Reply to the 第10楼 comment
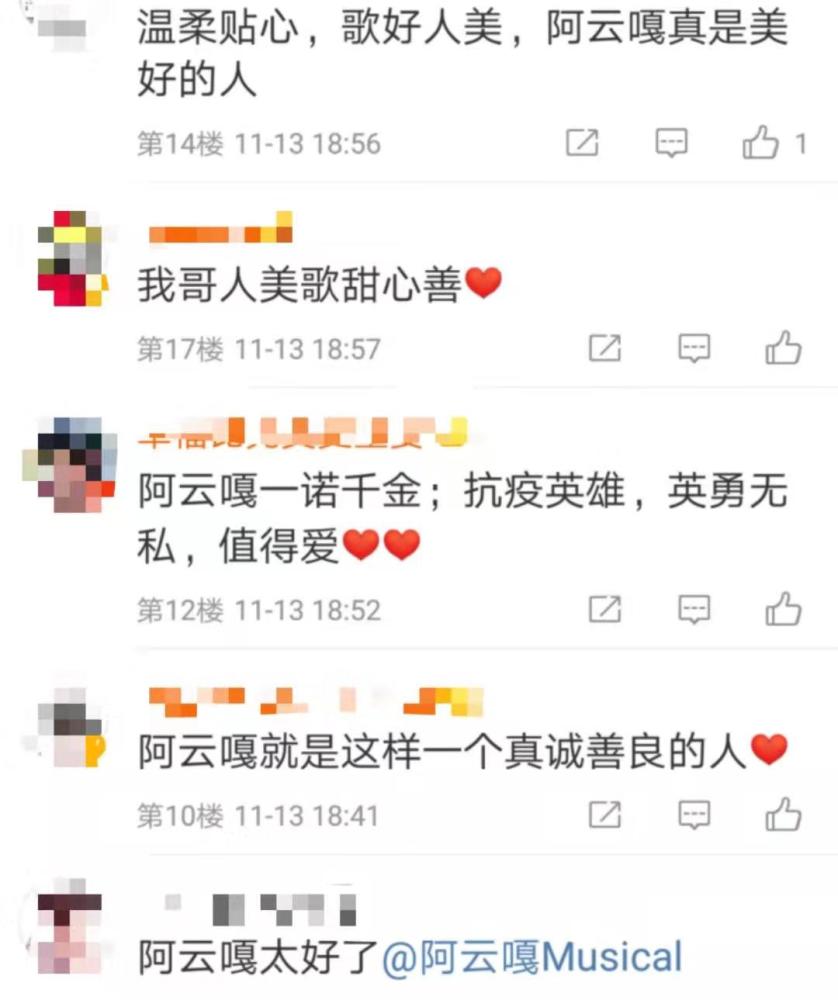 coord(694,815)
